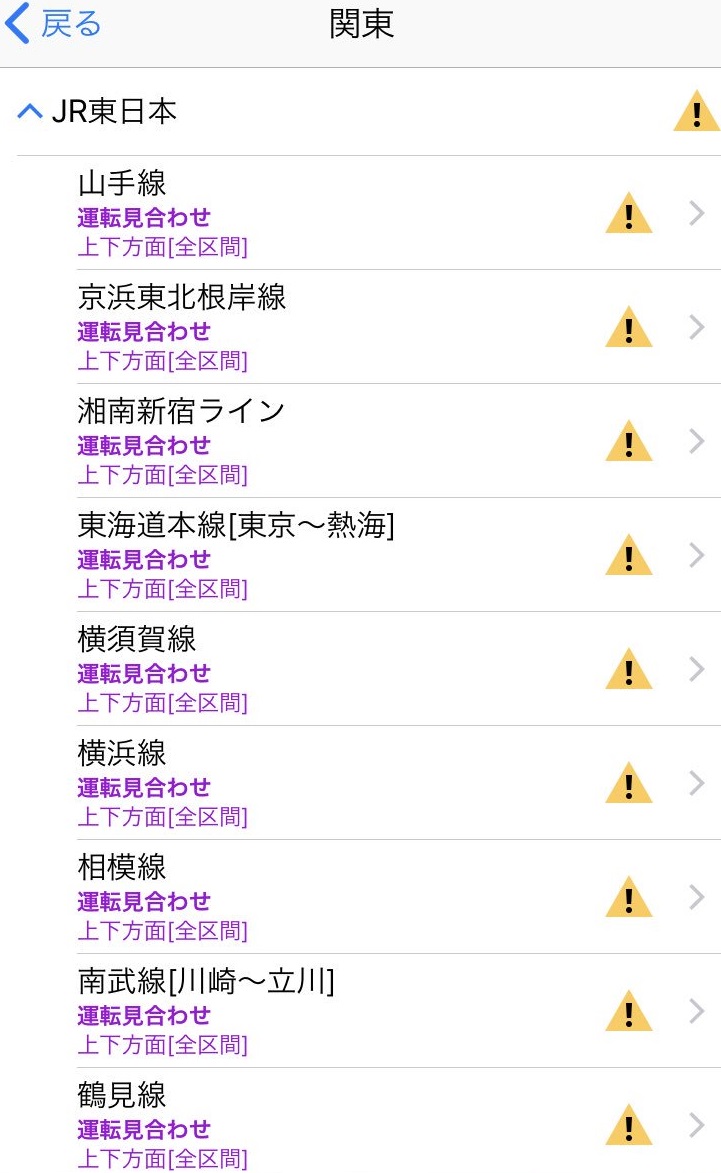This screenshot has height=1173, width=721.
Task: Tap the alert icon on the 山手線 row
Action: click(627, 213)
